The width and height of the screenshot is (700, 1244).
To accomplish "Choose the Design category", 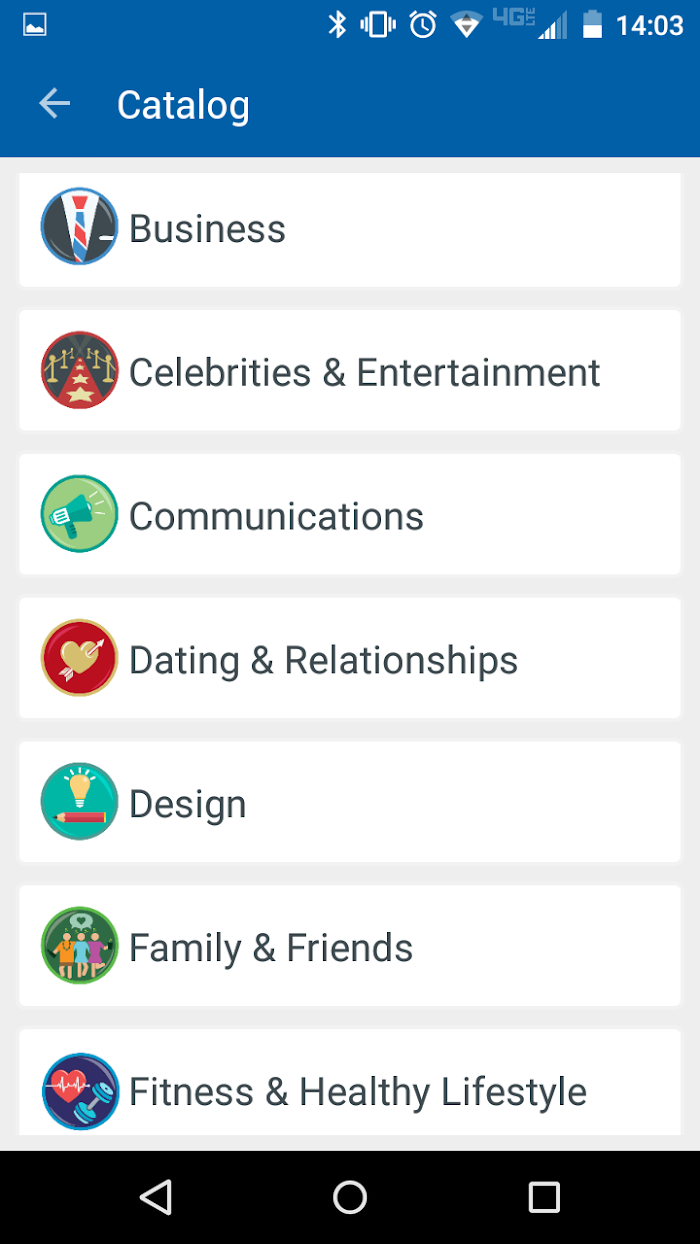I will (350, 803).
